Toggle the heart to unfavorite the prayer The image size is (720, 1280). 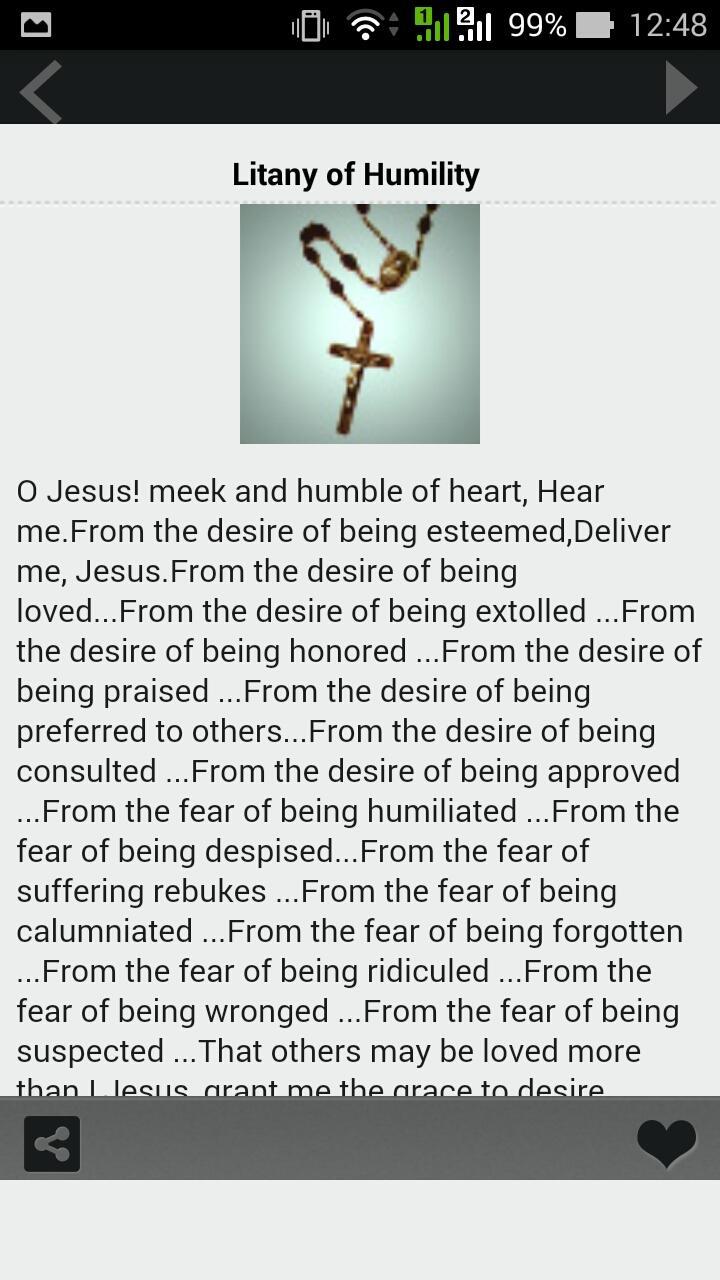(666, 1143)
